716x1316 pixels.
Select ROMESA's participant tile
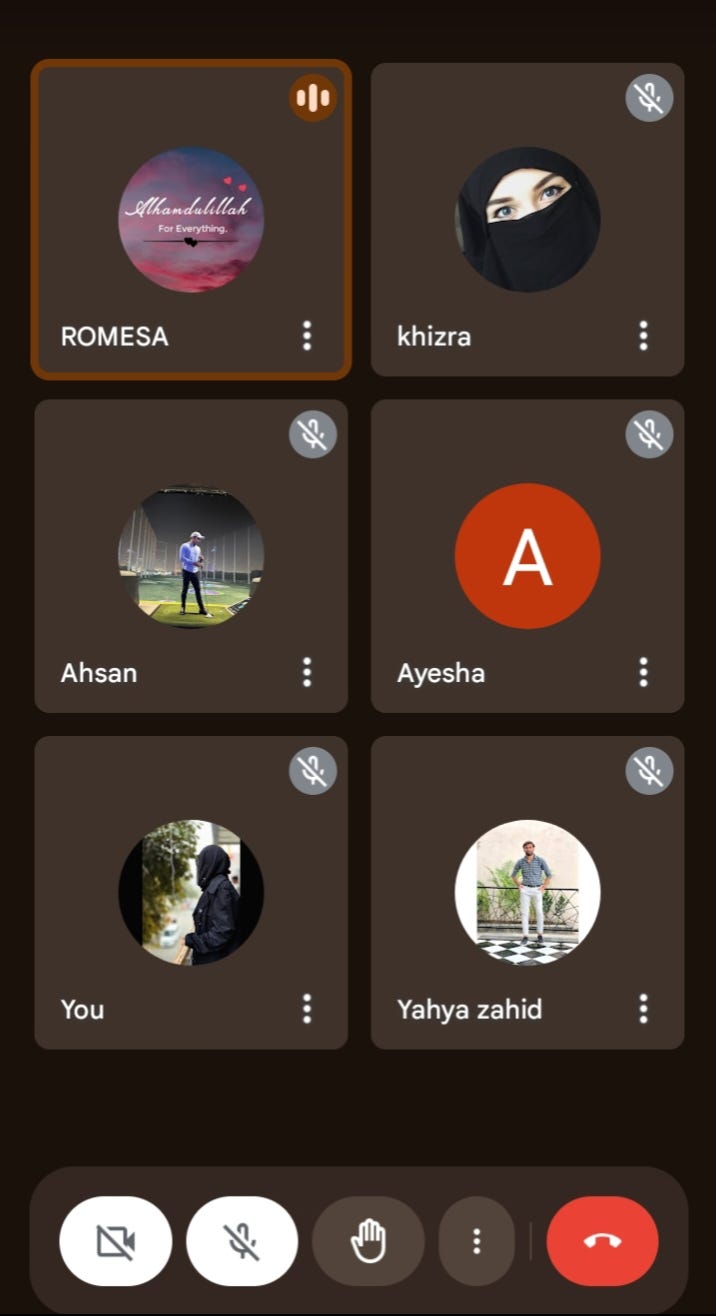tap(191, 220)
